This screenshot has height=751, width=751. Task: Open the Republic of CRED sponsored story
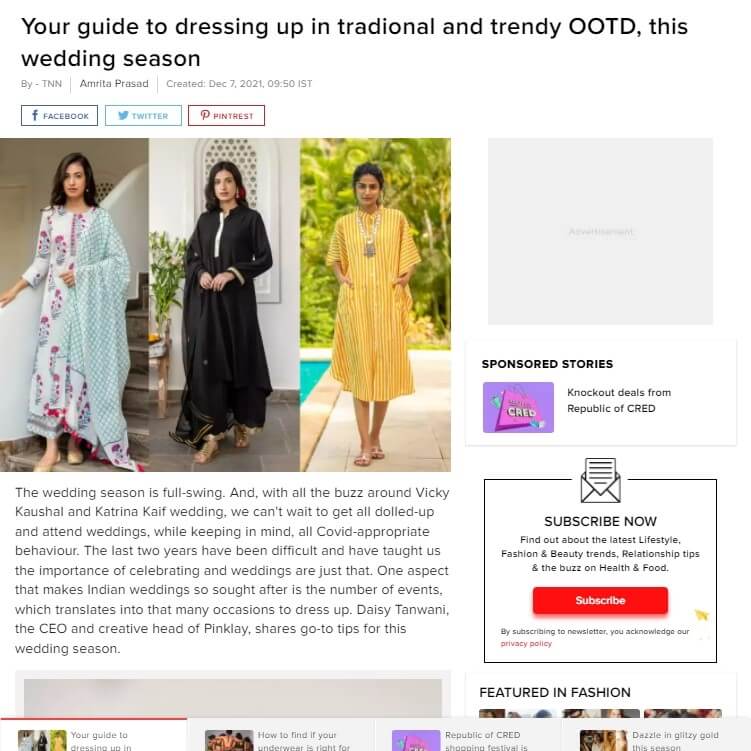618,400
